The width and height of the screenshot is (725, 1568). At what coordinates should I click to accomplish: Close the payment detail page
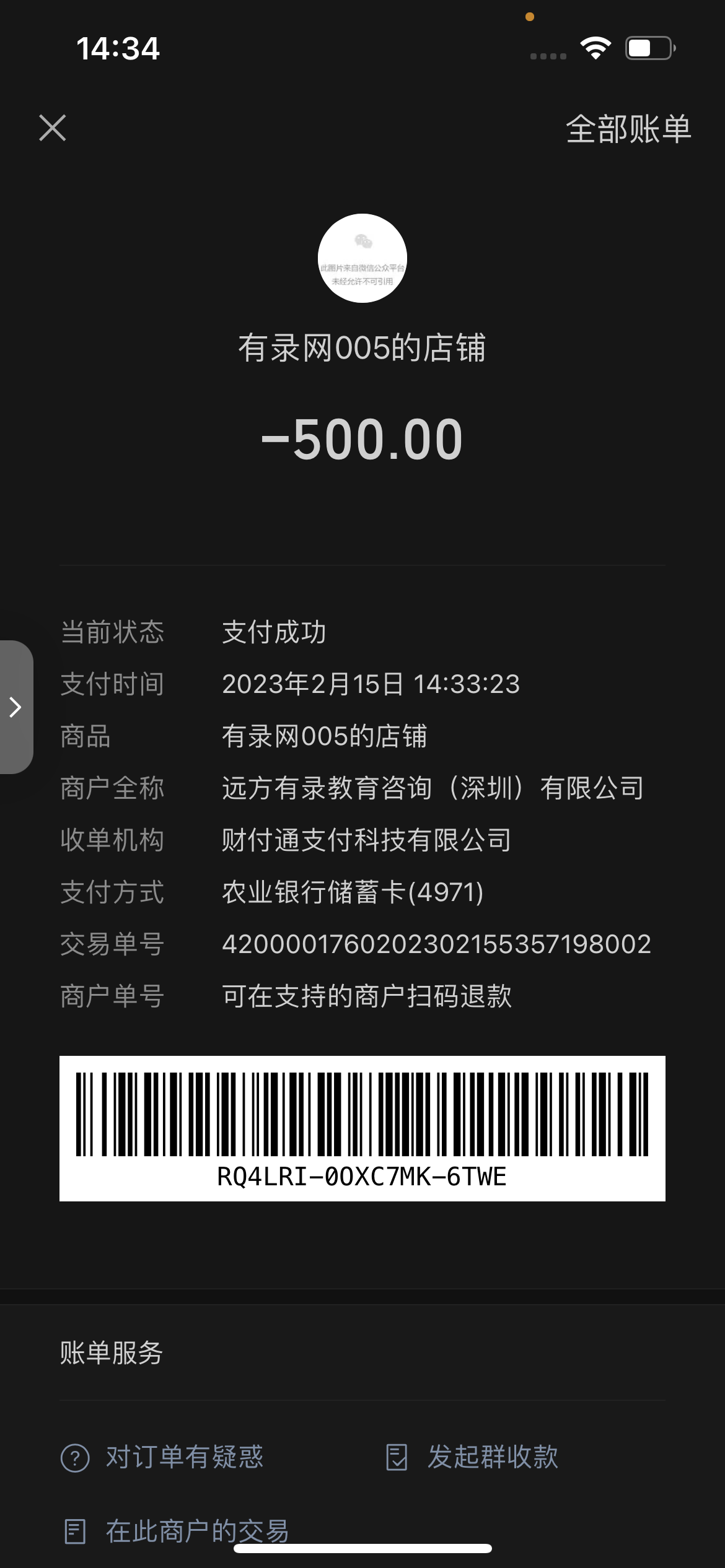click(53, 128)
